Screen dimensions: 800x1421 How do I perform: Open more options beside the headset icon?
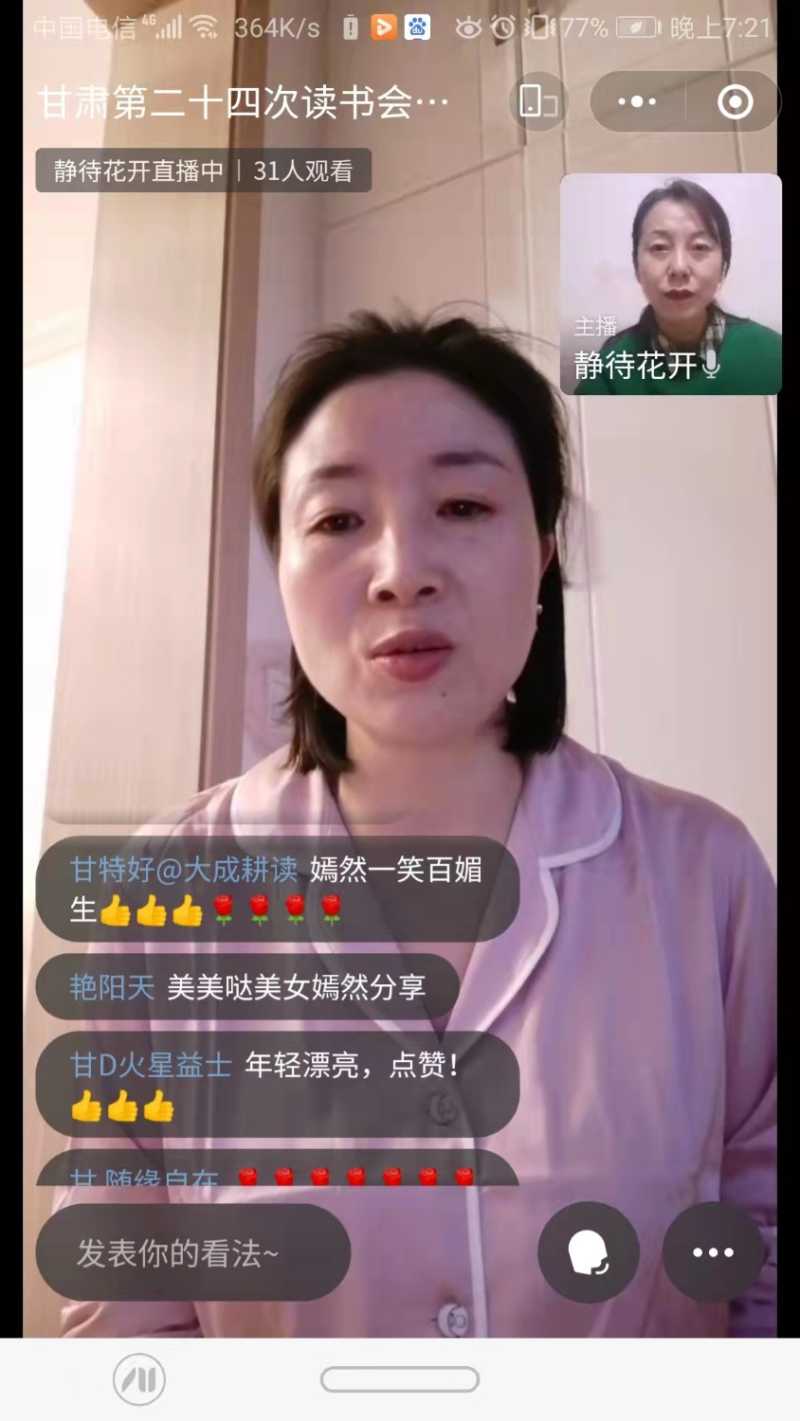point(713,1252)
